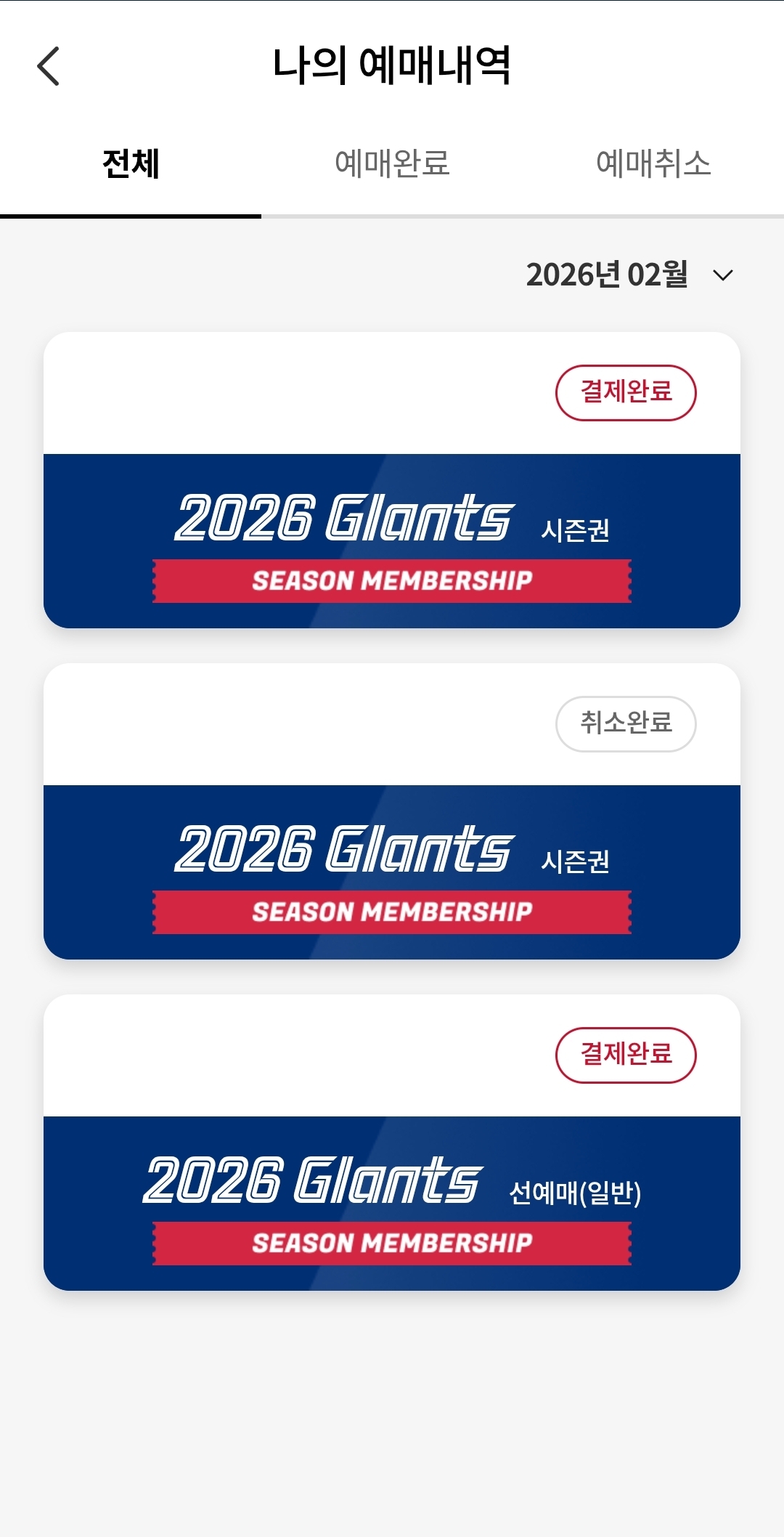Screen dimensions: 784x1537
Task: Go back using the top-left arrow
Action: pyautogui.click(x=48, y=66)
